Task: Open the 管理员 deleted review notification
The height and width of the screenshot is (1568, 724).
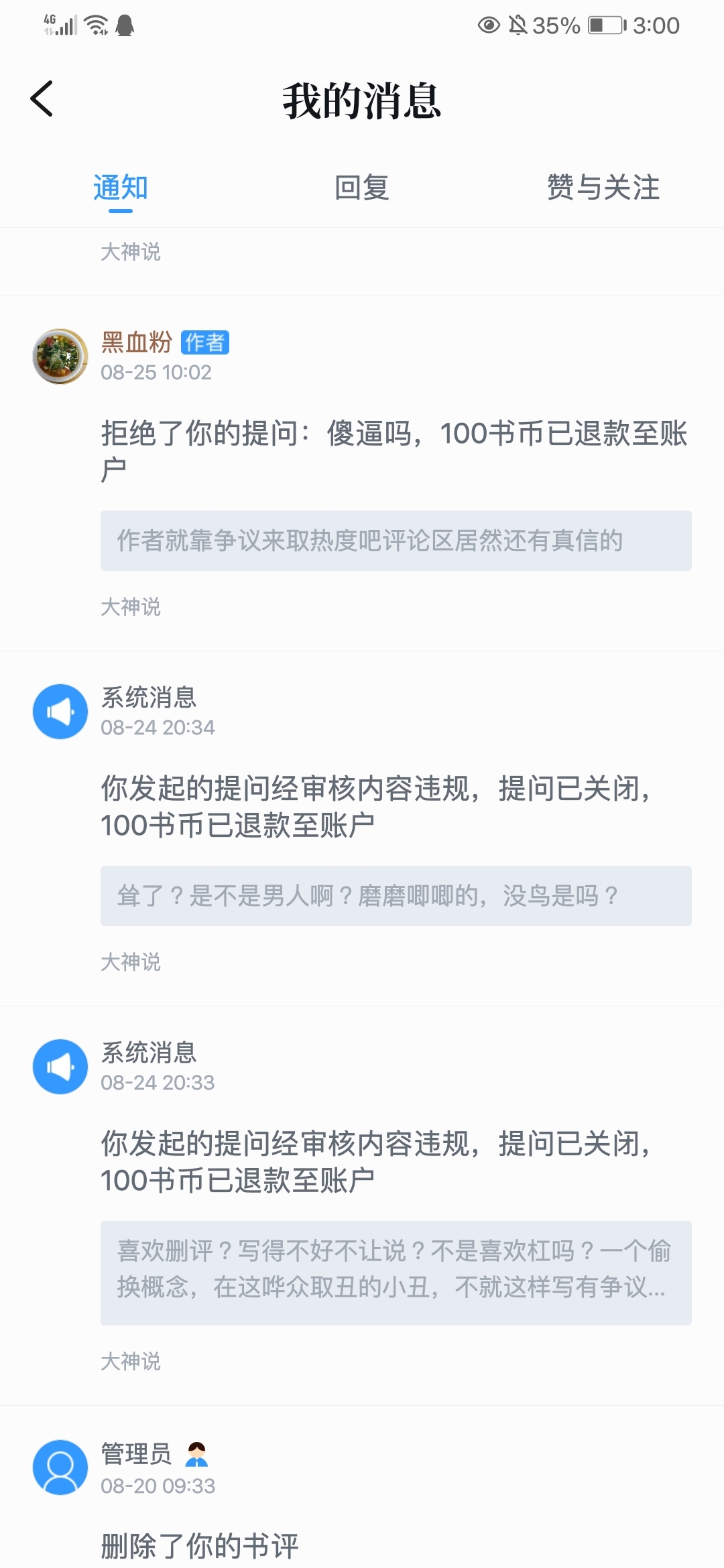Action: point(200,1545)
